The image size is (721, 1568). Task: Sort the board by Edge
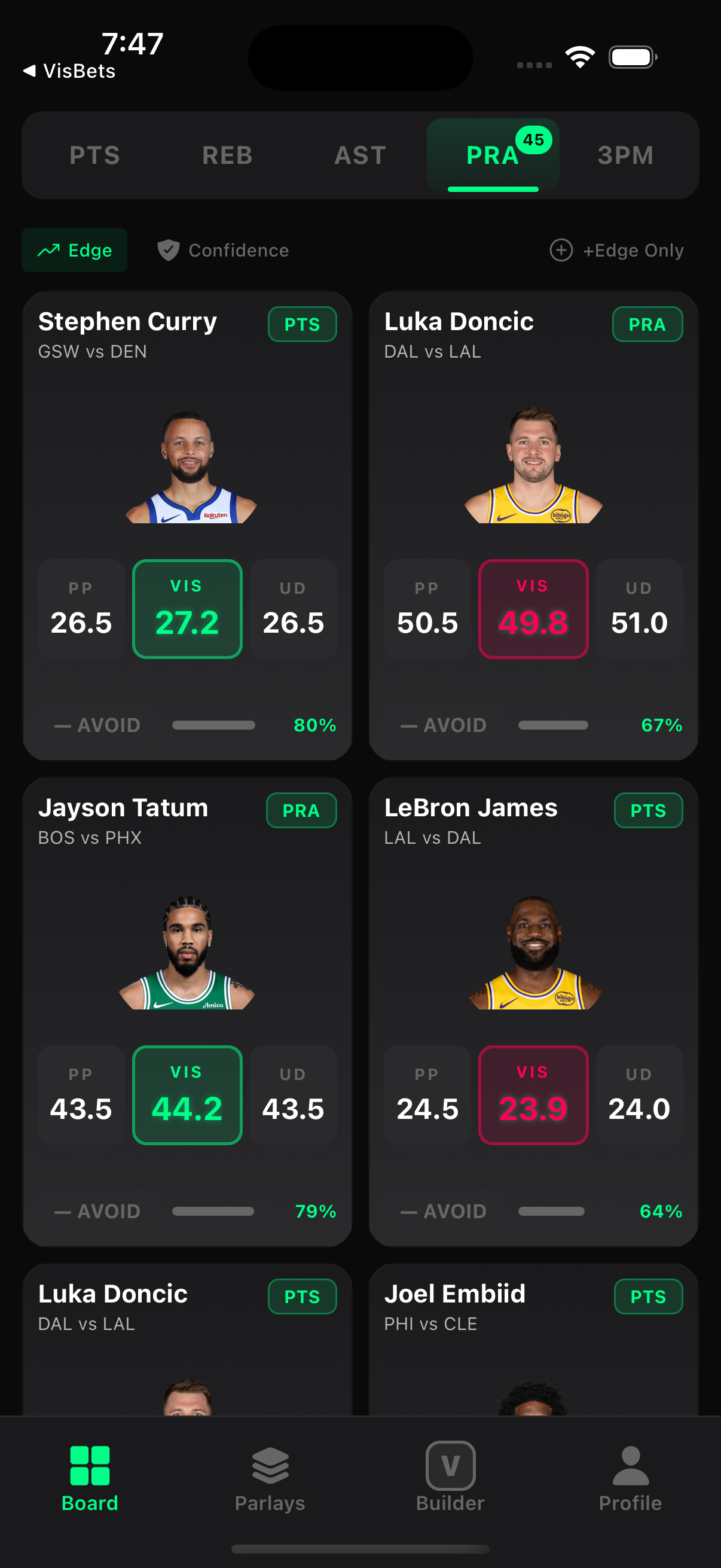coord(75,250)
